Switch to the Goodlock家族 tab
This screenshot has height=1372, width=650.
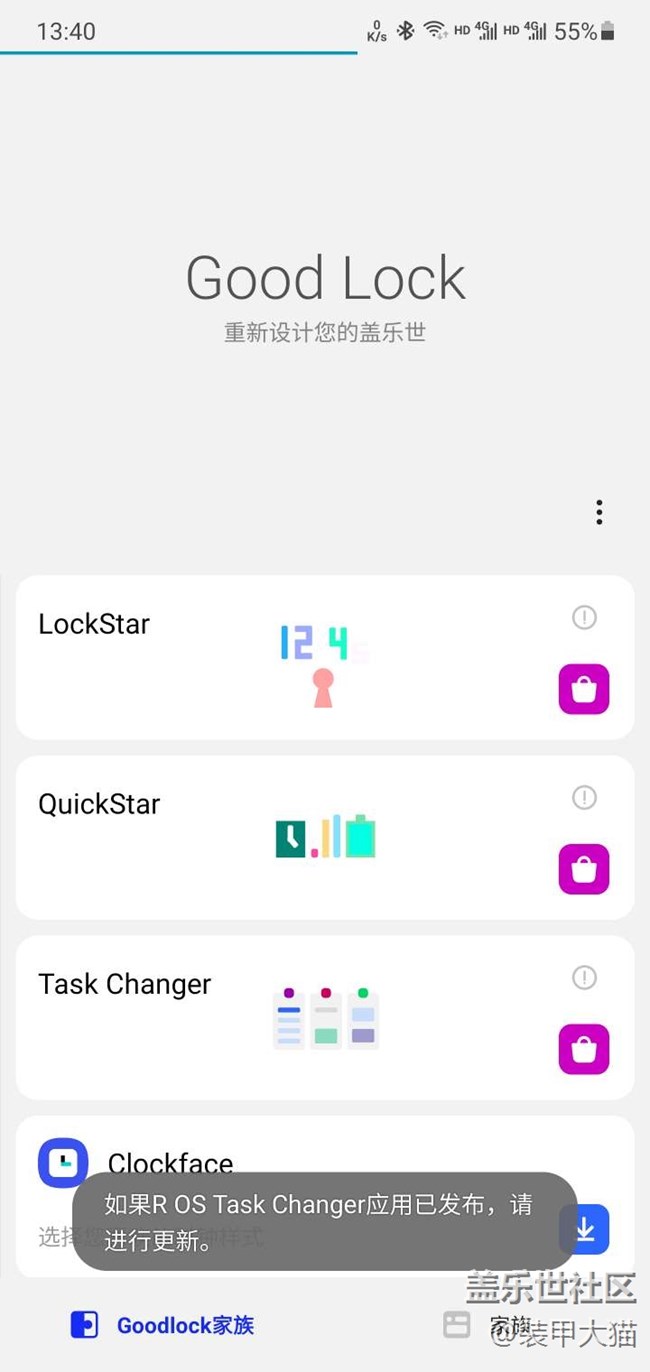click(162, 1325)
